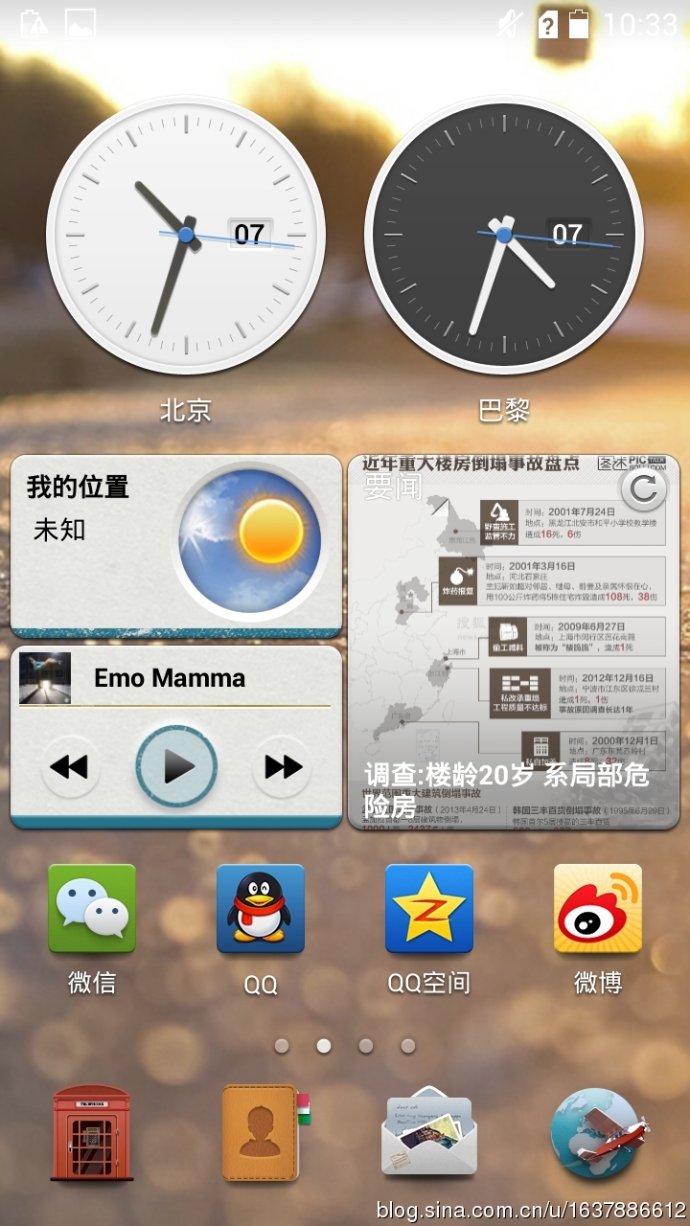Open the contacts book in the dock
The image size is (690, 1226).
(x=262, y=1133)
